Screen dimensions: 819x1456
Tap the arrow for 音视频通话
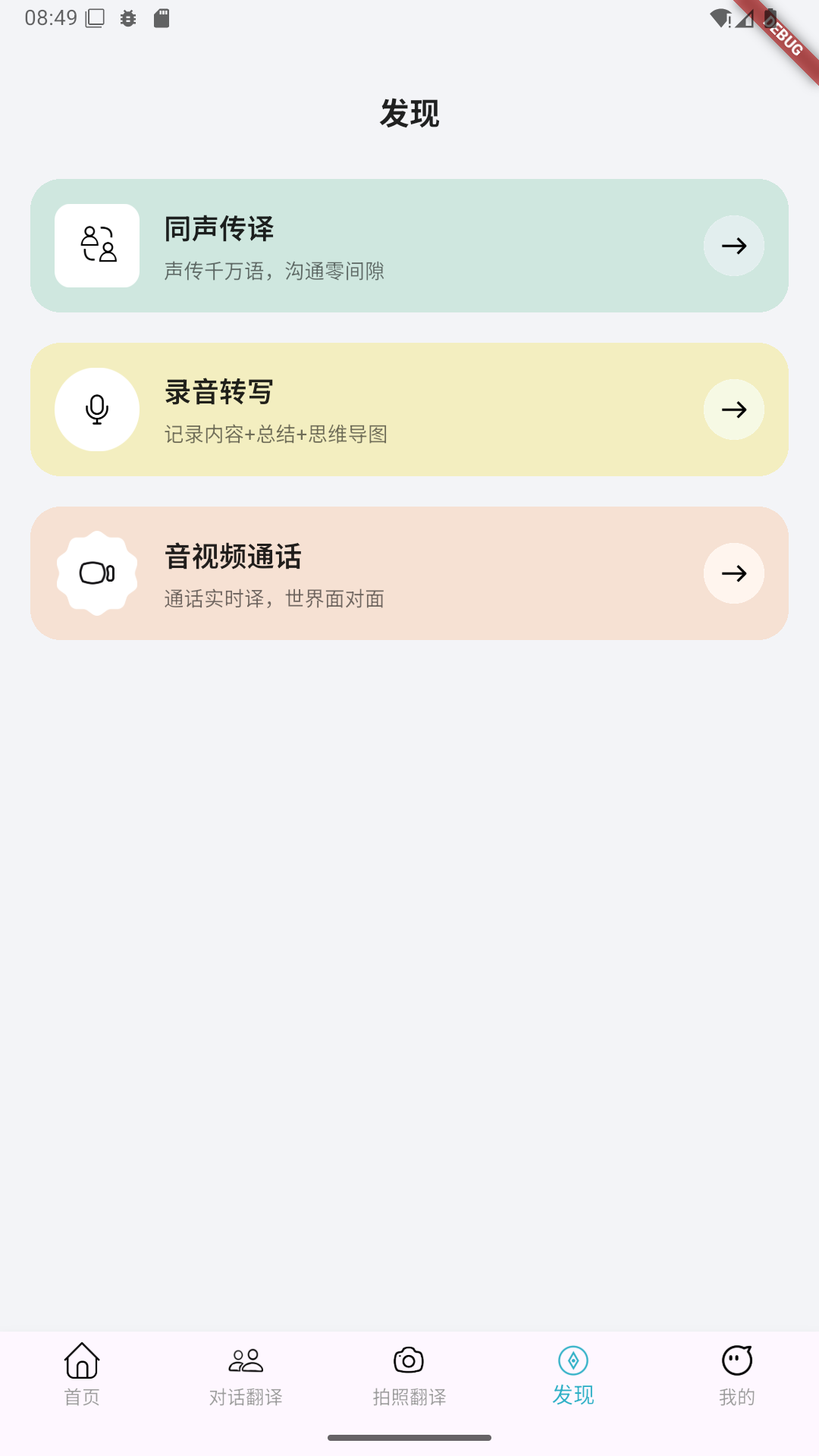[733, 573]
